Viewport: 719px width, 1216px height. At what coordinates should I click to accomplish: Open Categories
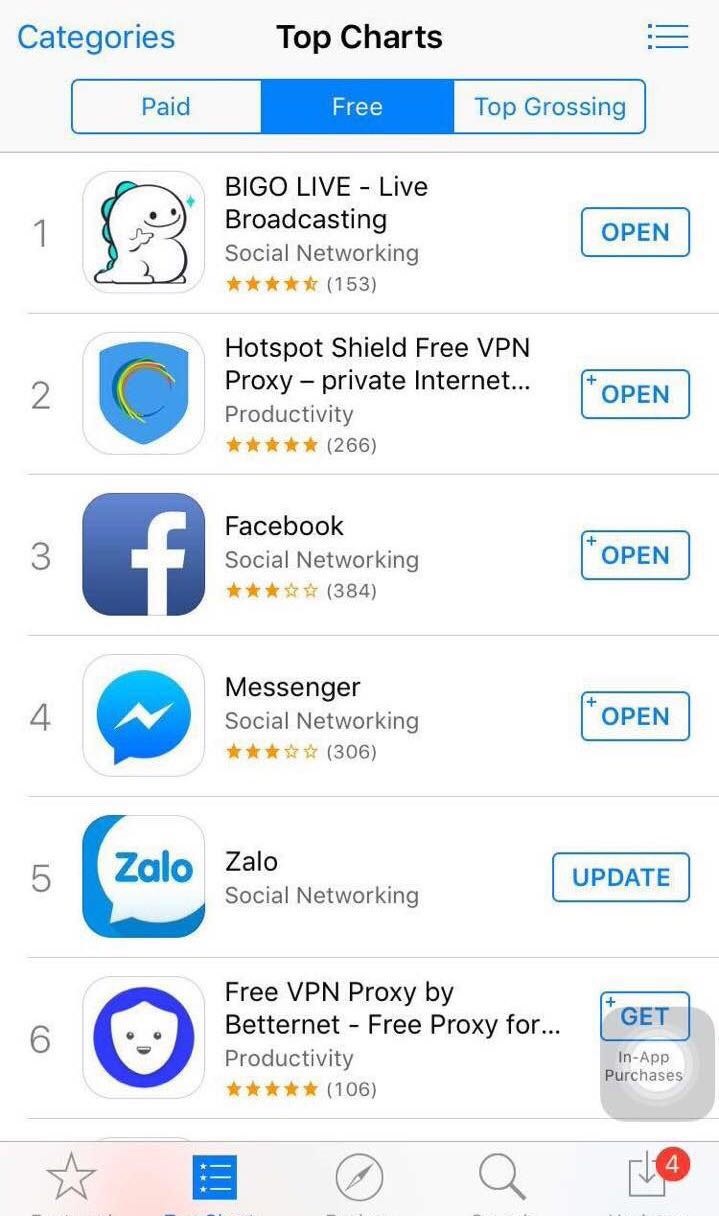tap(96, 38)
